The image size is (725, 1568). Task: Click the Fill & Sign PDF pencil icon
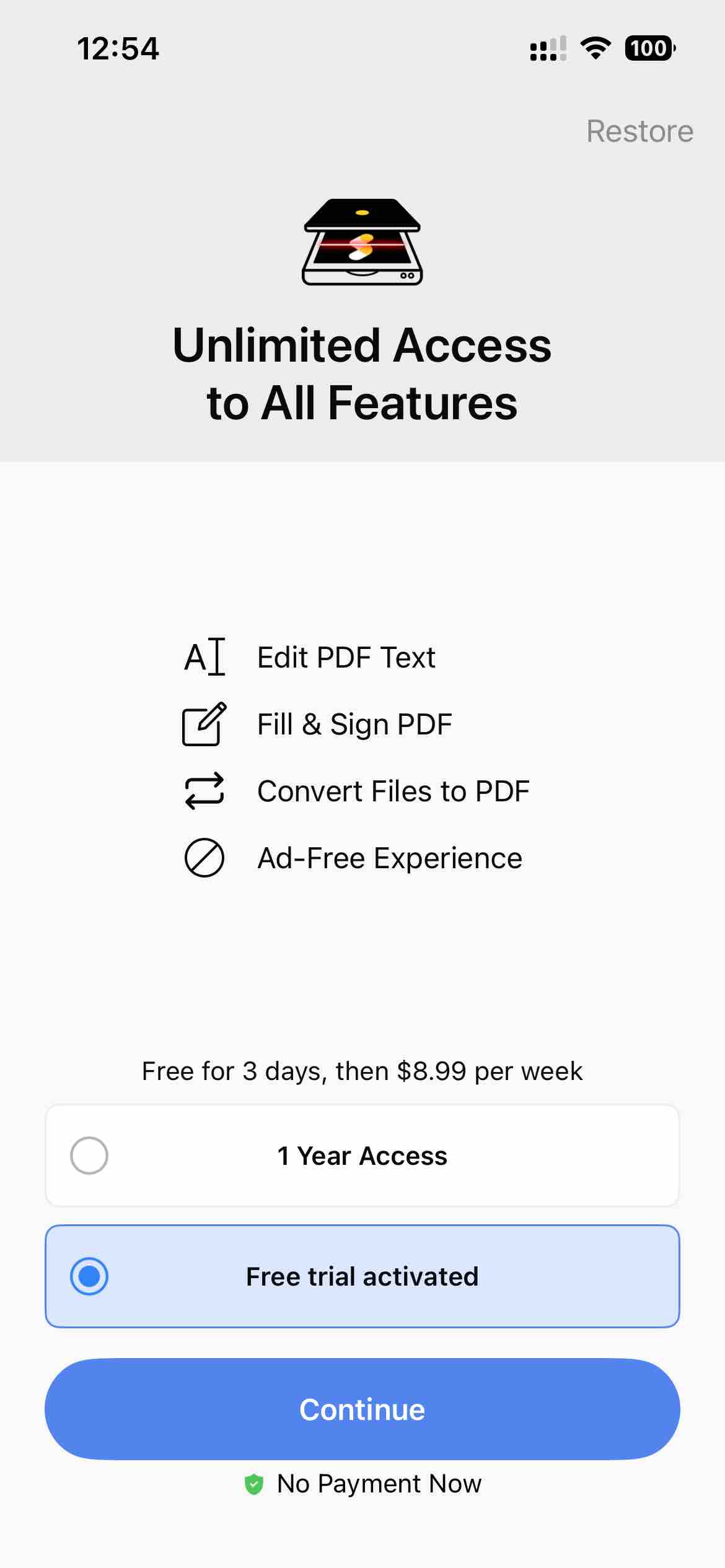click(x=204, y=725)
